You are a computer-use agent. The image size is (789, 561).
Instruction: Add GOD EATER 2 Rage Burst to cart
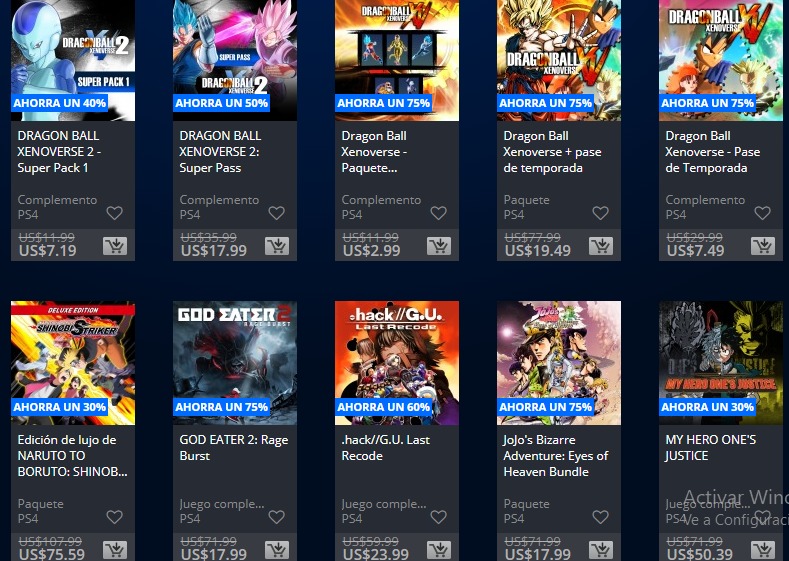(276, 550)
